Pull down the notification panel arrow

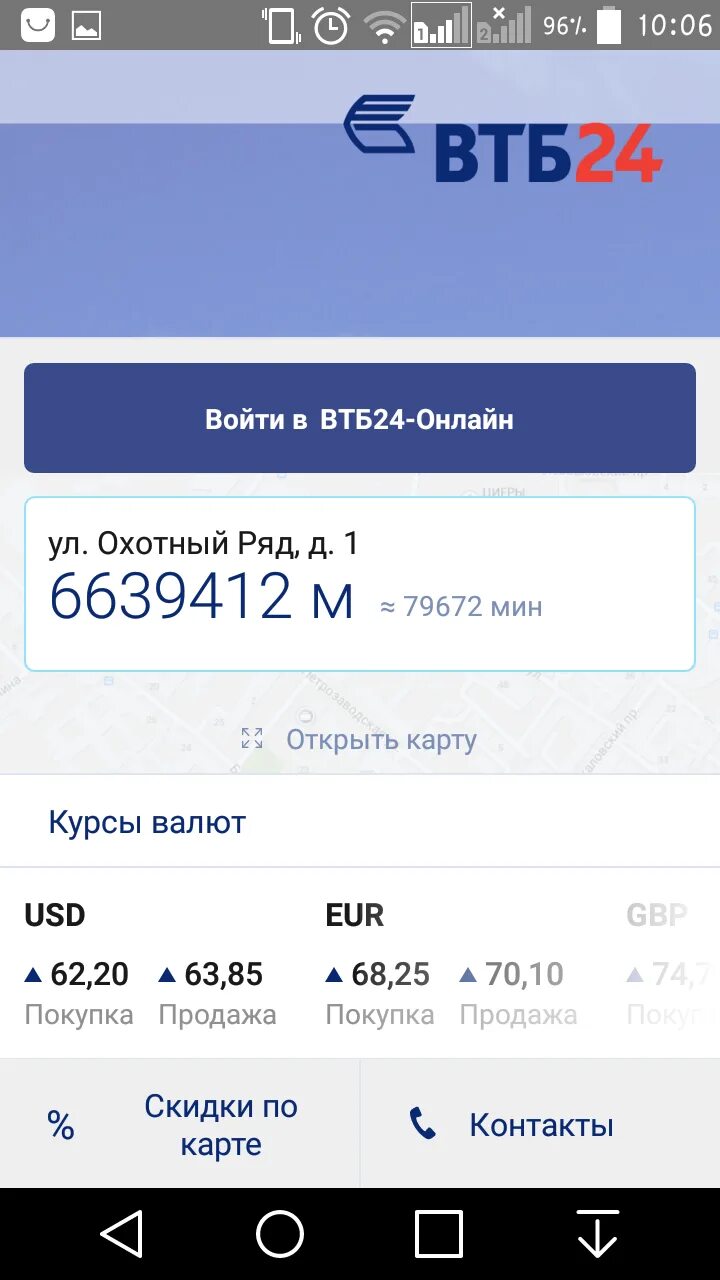[x=597, y=1234]
